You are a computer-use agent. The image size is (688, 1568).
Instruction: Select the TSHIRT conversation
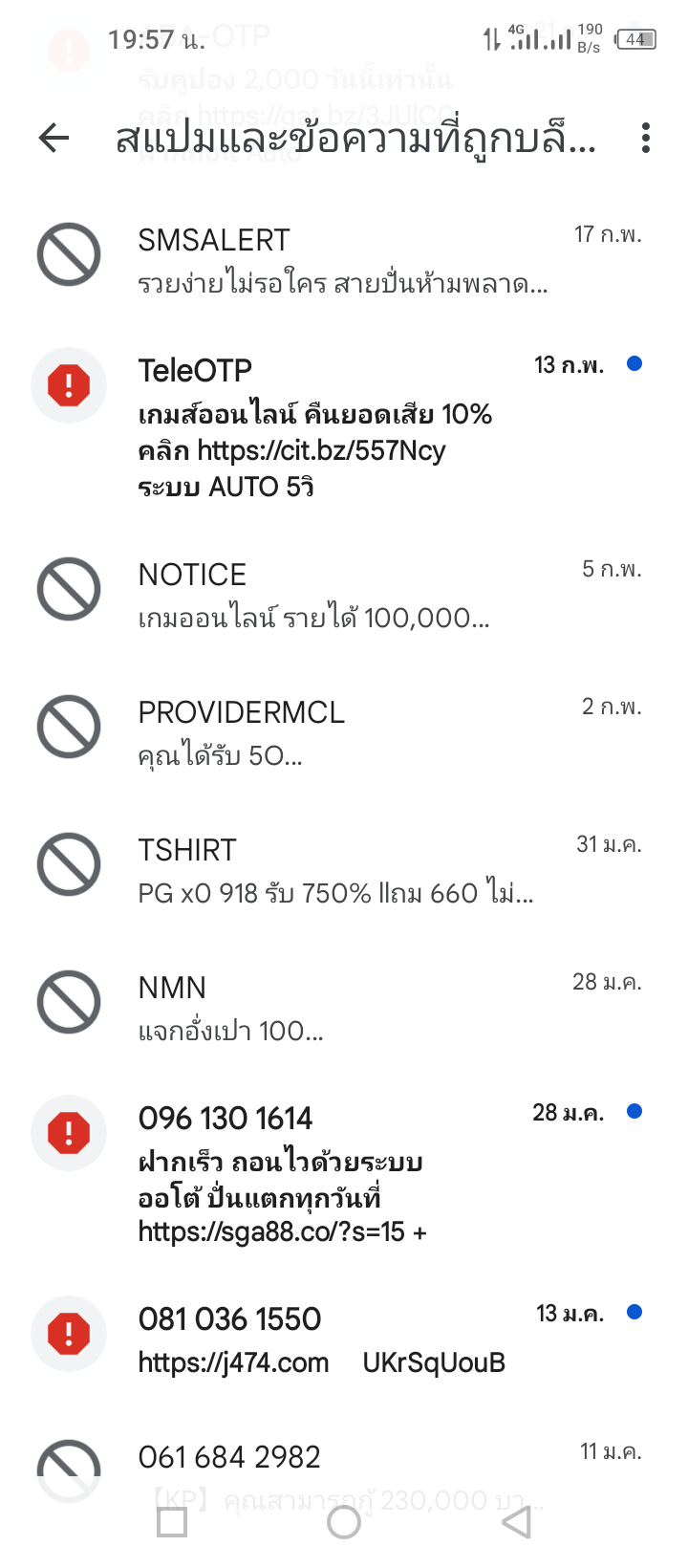pyautogui.click(x=342, y=870)
